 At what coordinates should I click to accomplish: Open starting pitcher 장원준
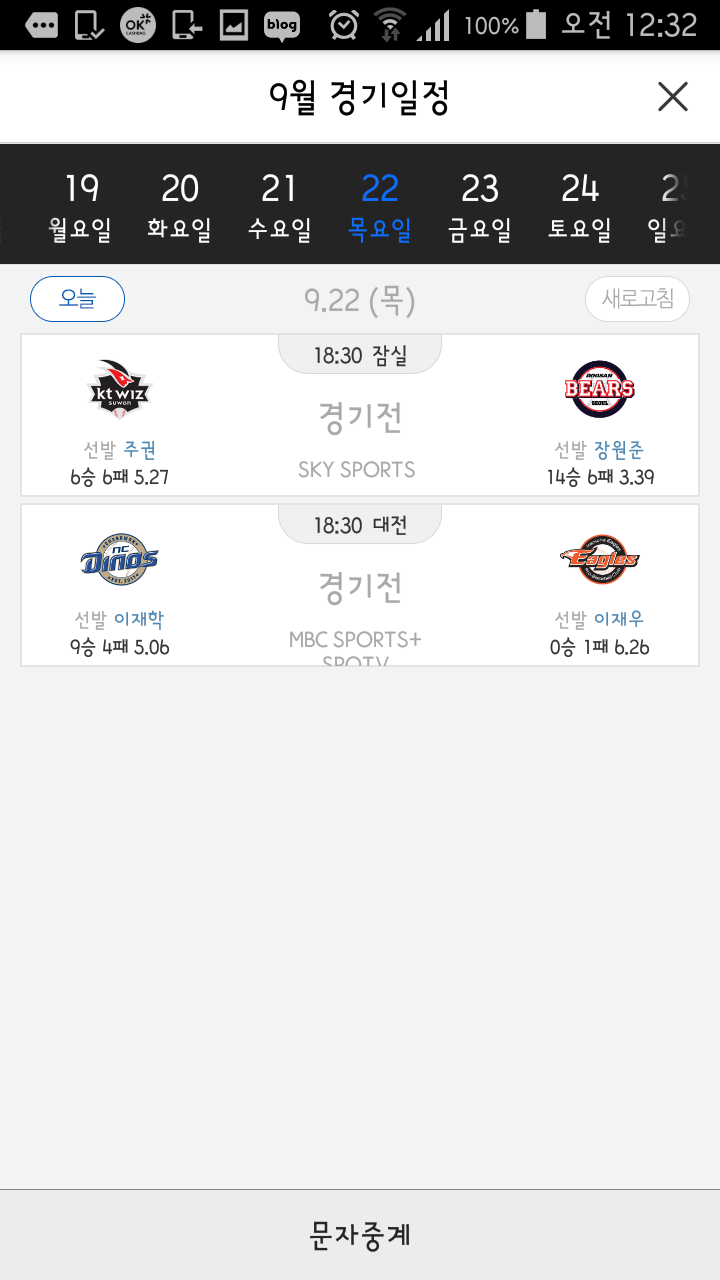click(618, 450)
